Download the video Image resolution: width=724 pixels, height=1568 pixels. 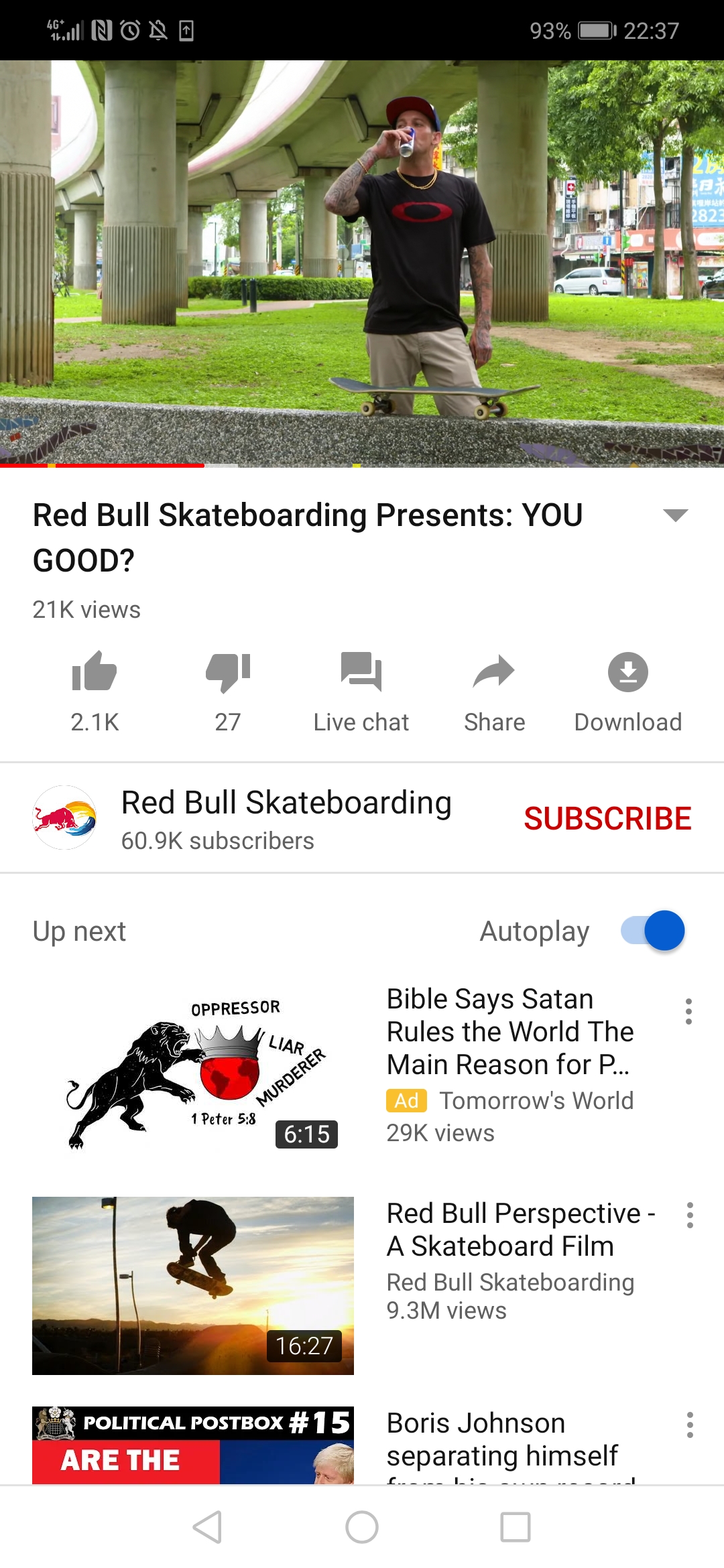click(627, 672)
